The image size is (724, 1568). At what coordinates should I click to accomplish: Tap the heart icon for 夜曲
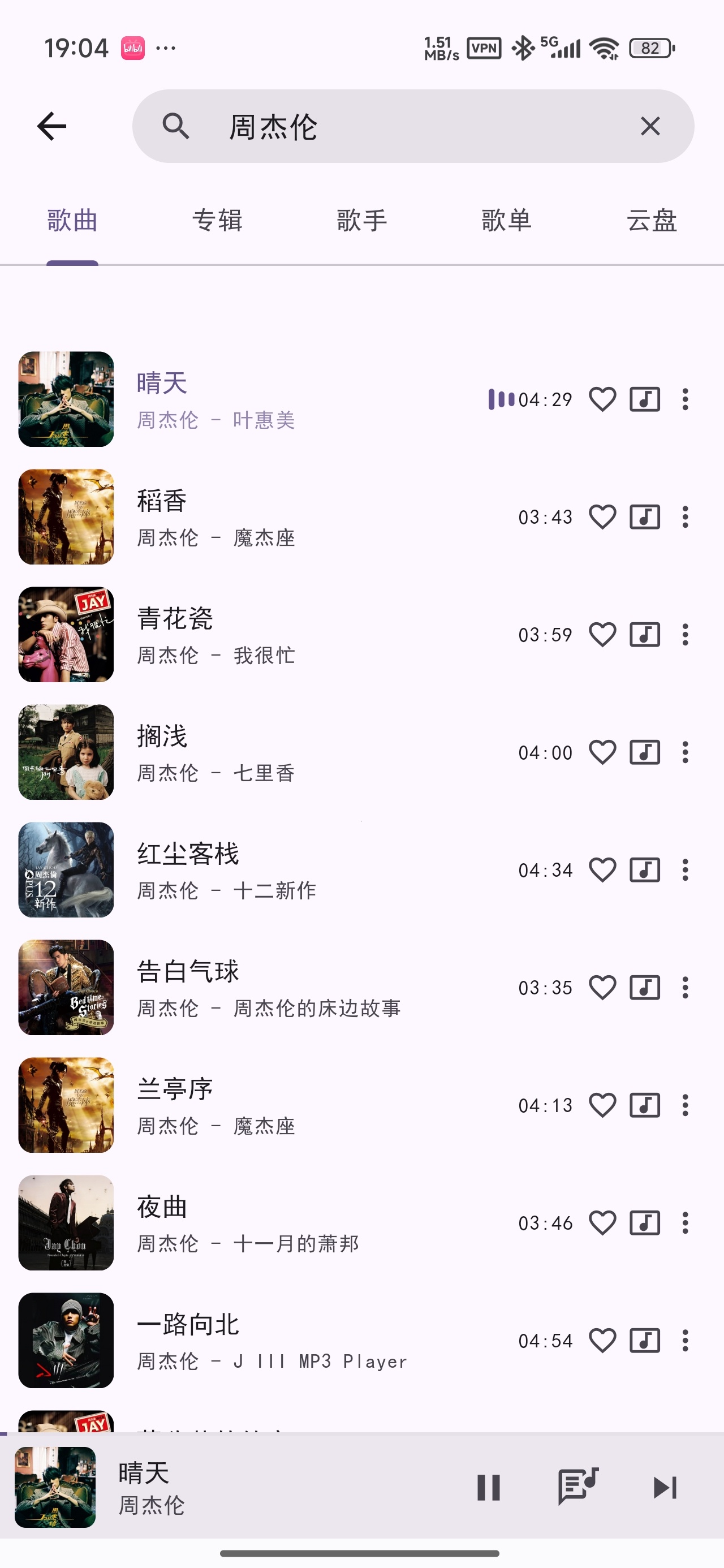[602, 1223]
